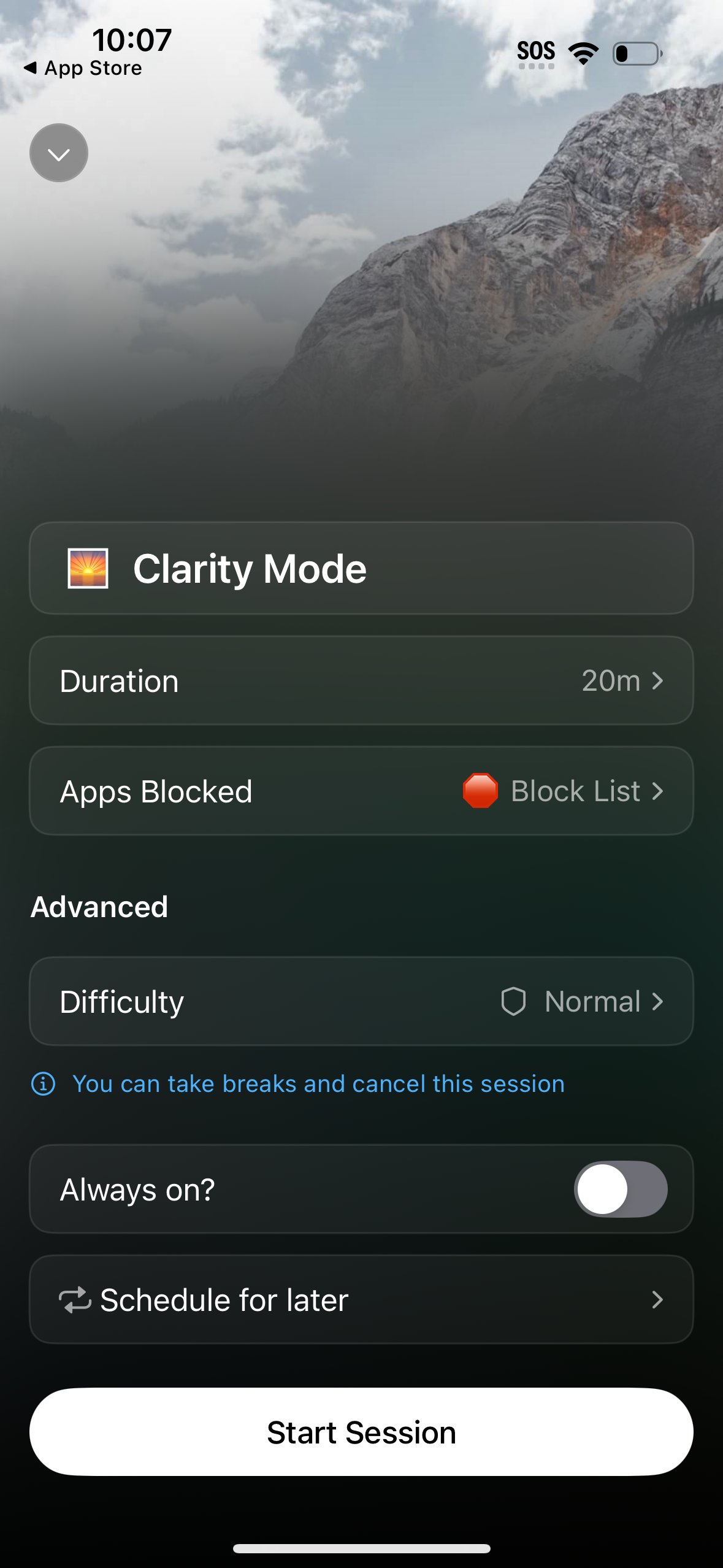Viewport: 723px width, 1568px height.
Task: Click the sunrise icon next to Clarity Mode
Action: click(89, 568)
